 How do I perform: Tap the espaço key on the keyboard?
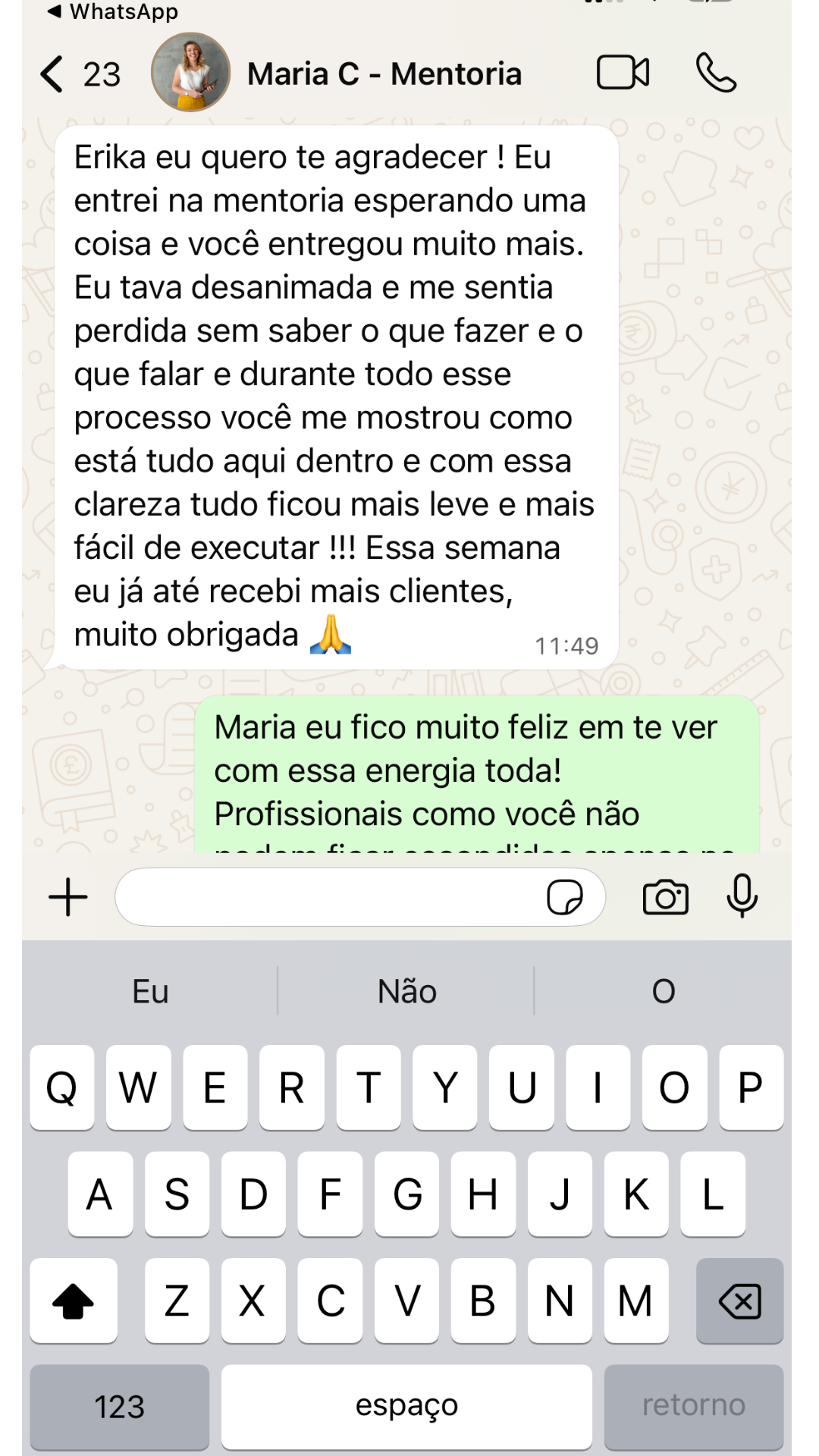pos(406,1407)
